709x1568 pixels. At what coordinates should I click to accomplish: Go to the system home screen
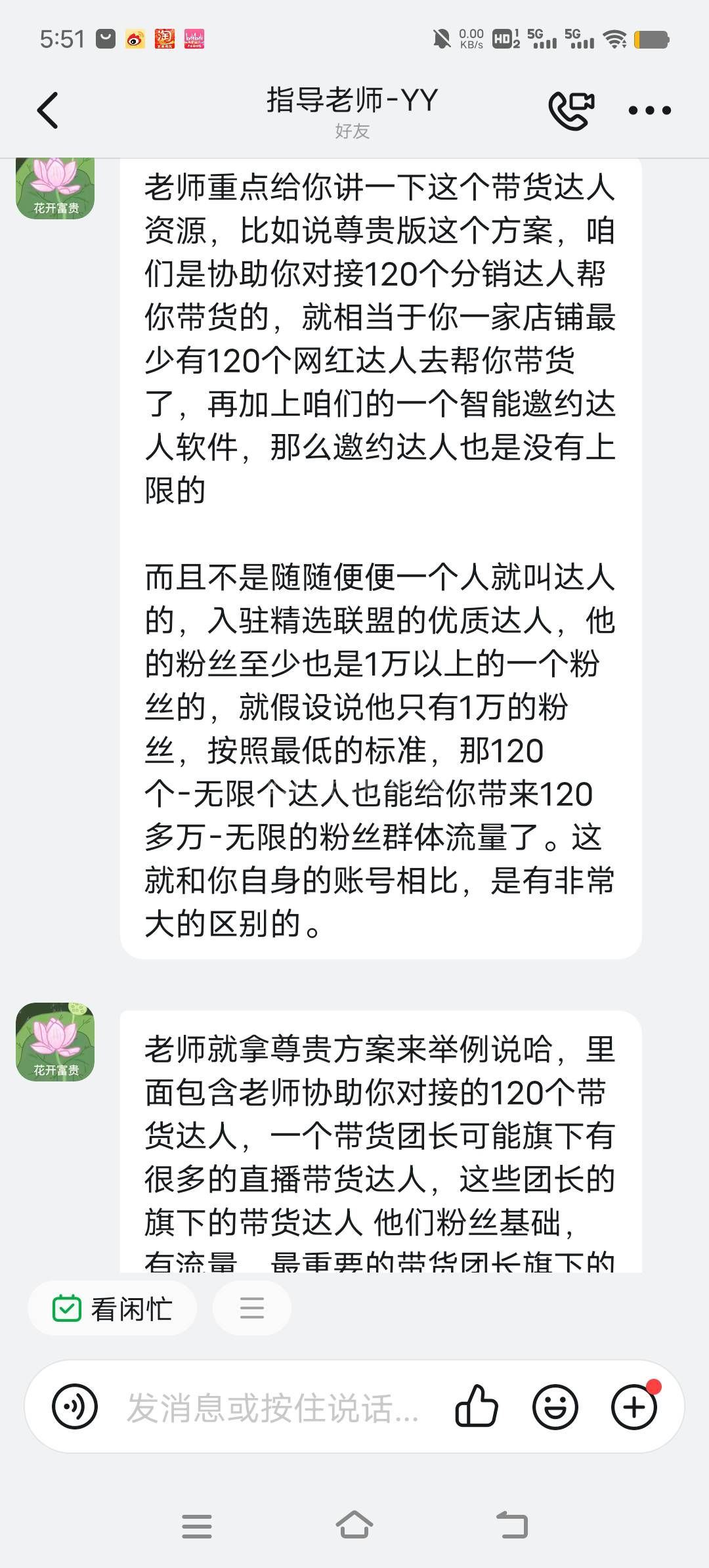(354, 1526)
